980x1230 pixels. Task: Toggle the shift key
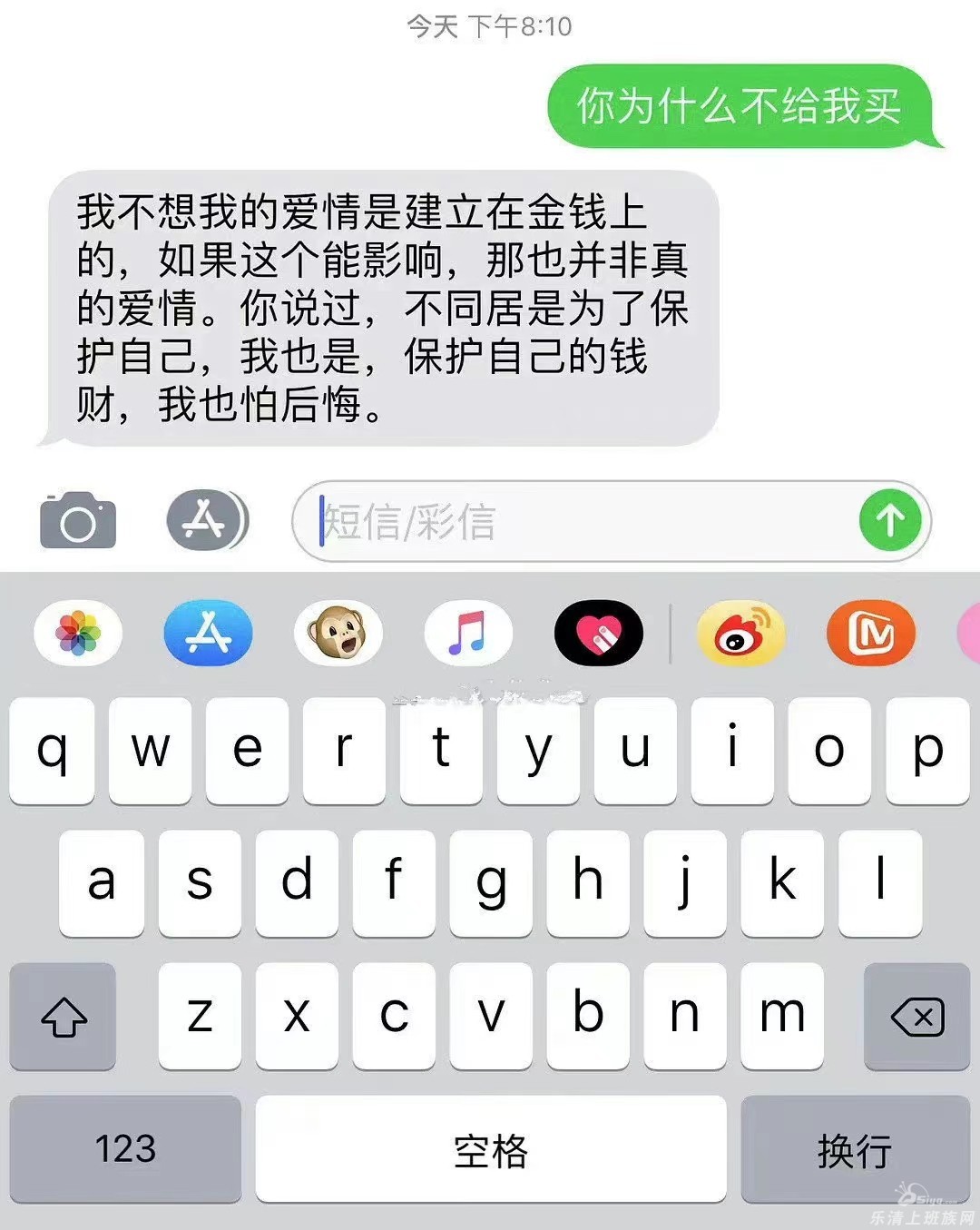64,1016
